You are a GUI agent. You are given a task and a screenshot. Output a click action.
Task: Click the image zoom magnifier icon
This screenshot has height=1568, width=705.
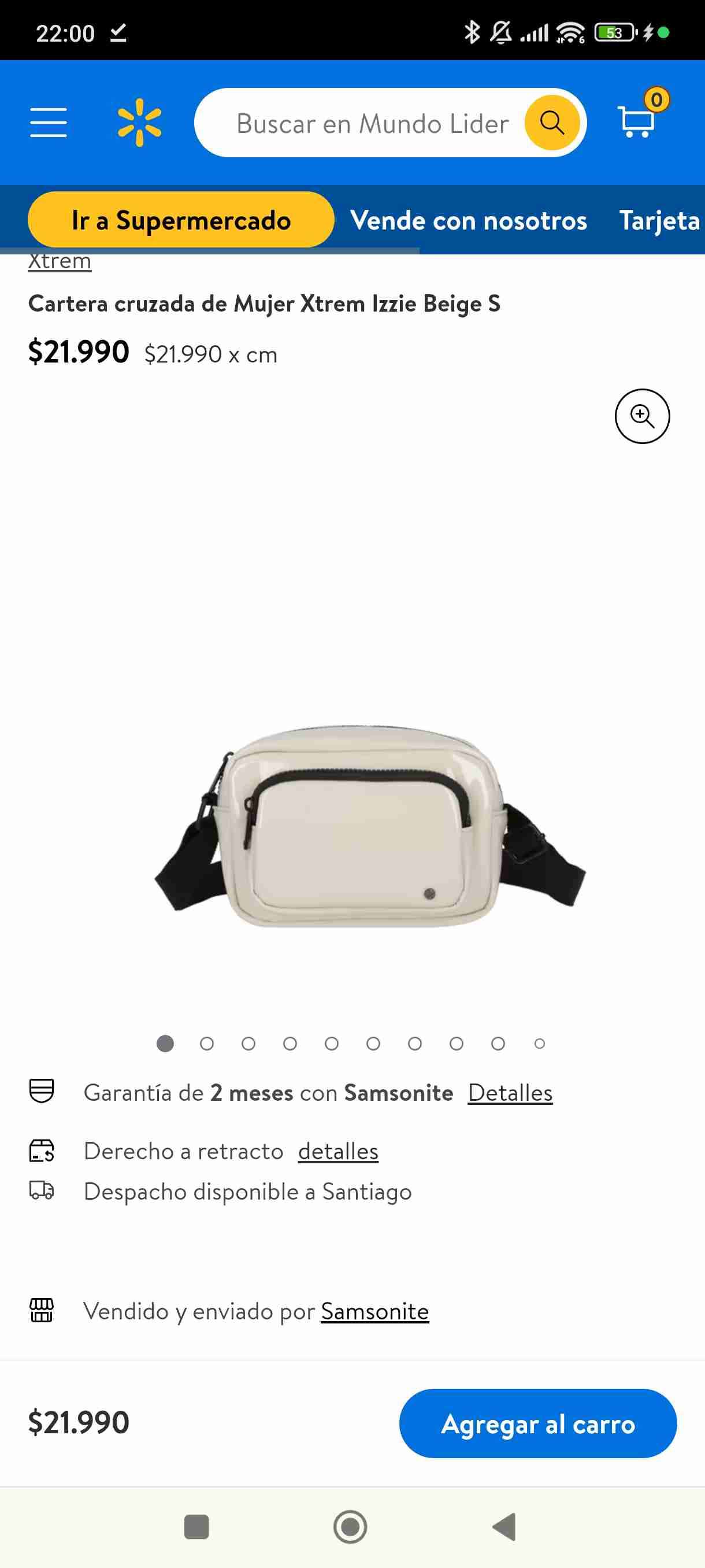pyautogui.click(x=642, y=416)
